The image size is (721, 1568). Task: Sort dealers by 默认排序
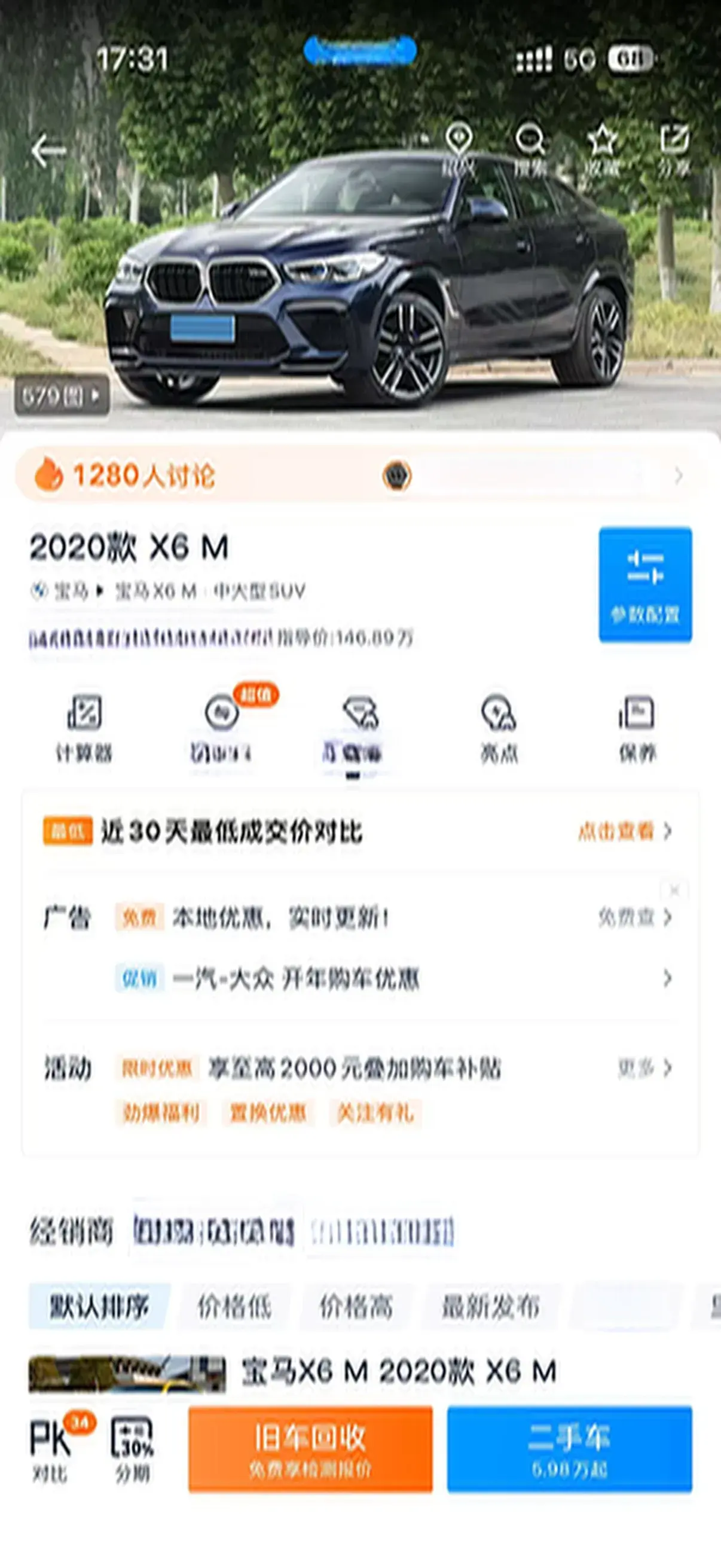[99, 1307]
